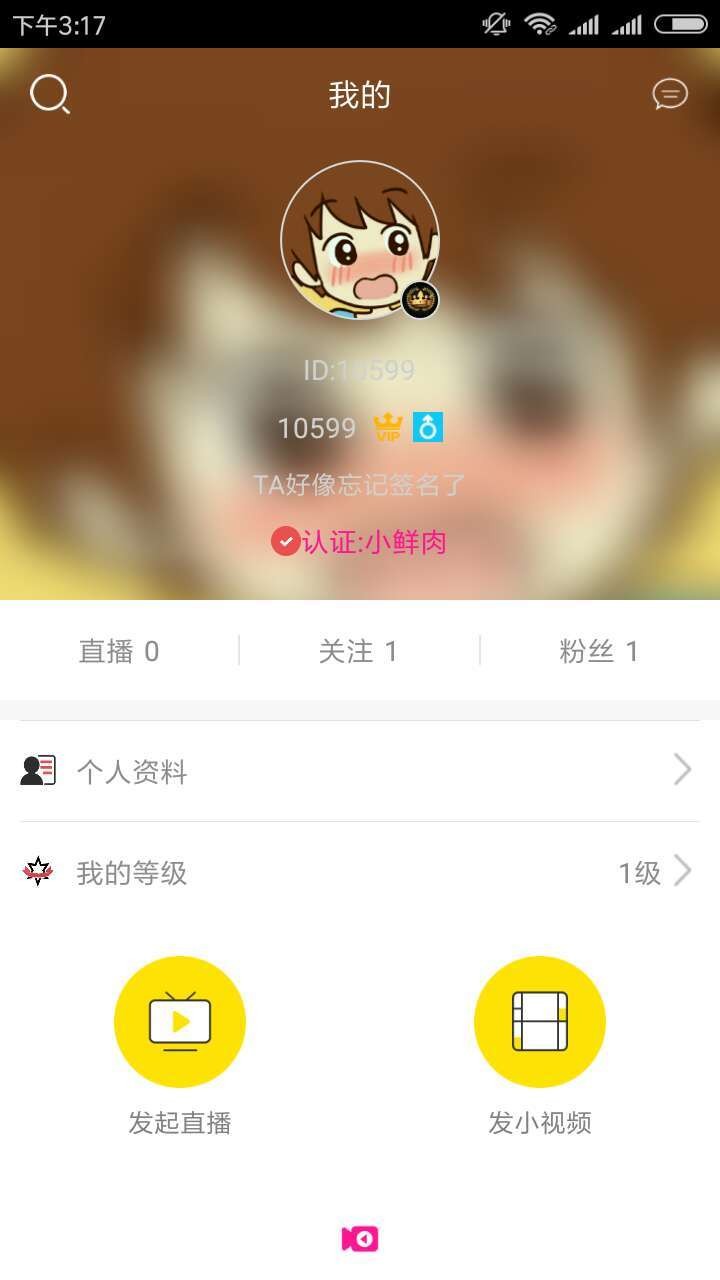Open the search icon at top left
The width and height of the screenshot is (720, 1280).
(49, 94)
